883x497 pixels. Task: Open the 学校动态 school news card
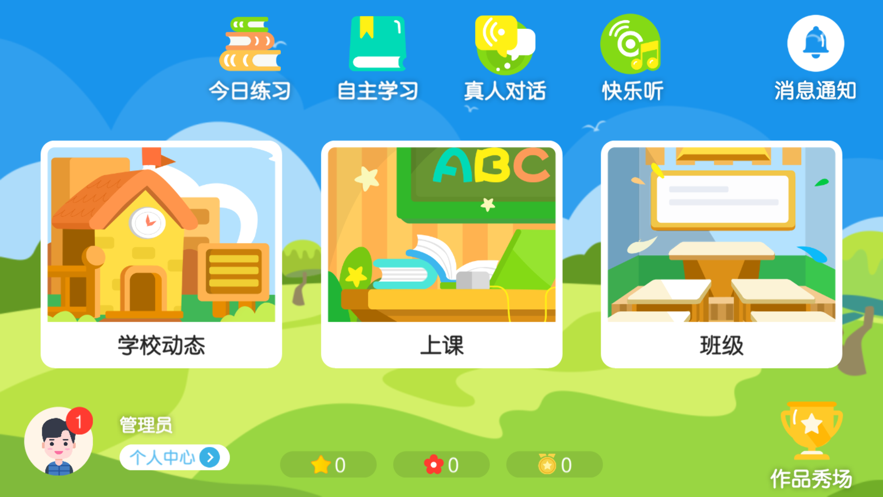161,254
